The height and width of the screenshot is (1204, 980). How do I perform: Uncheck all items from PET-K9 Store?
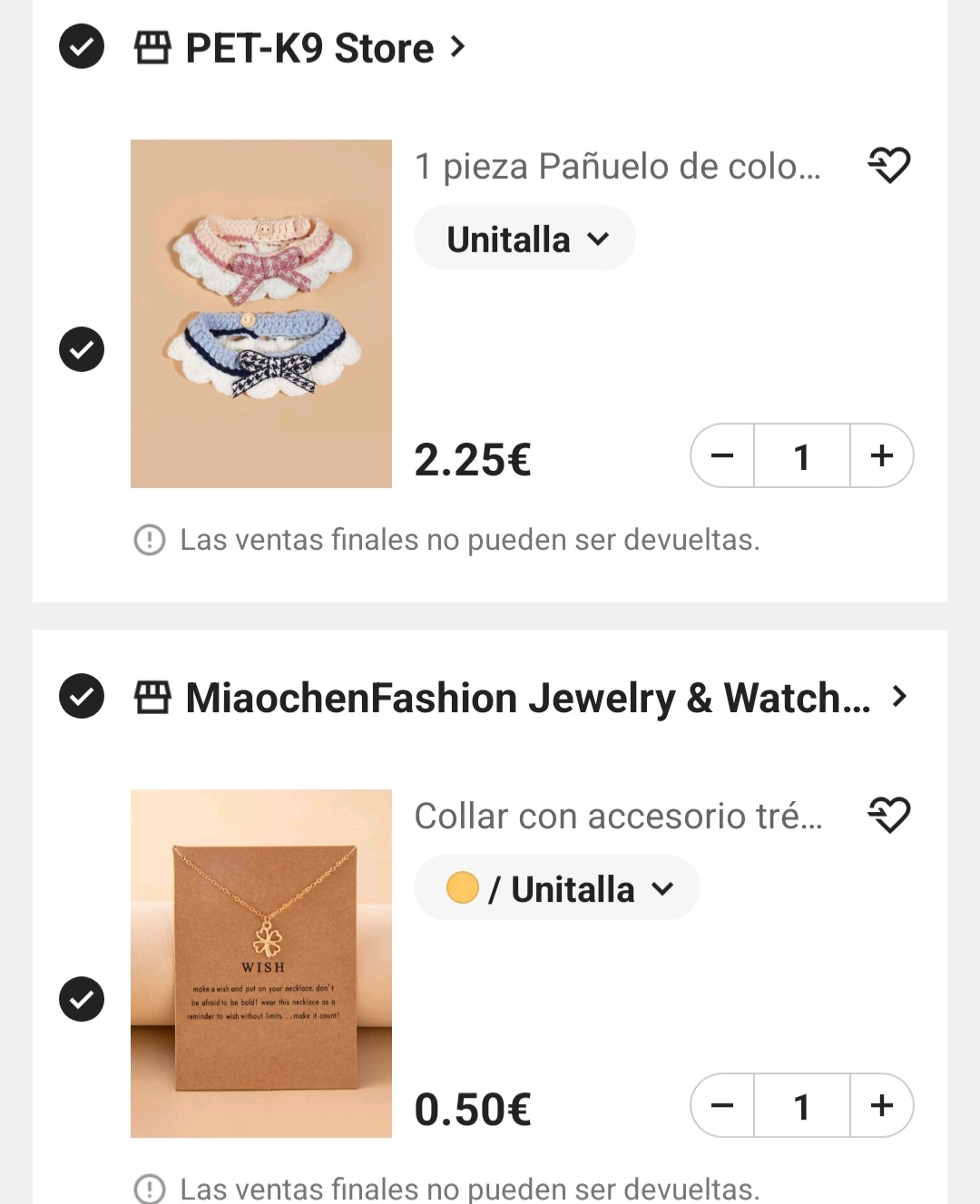tap(82, 47)
